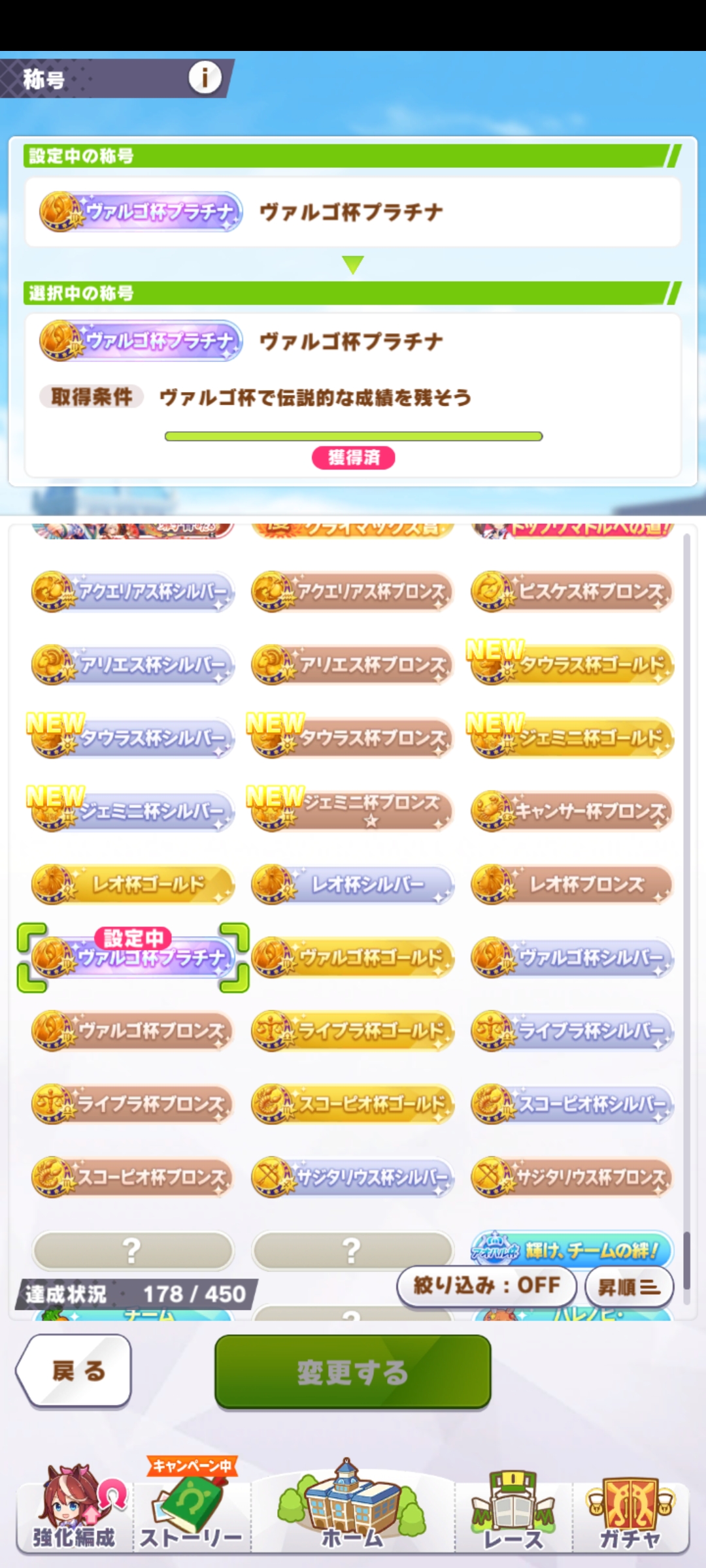Pick the キャンサー杯ブロンズ title

573,811
